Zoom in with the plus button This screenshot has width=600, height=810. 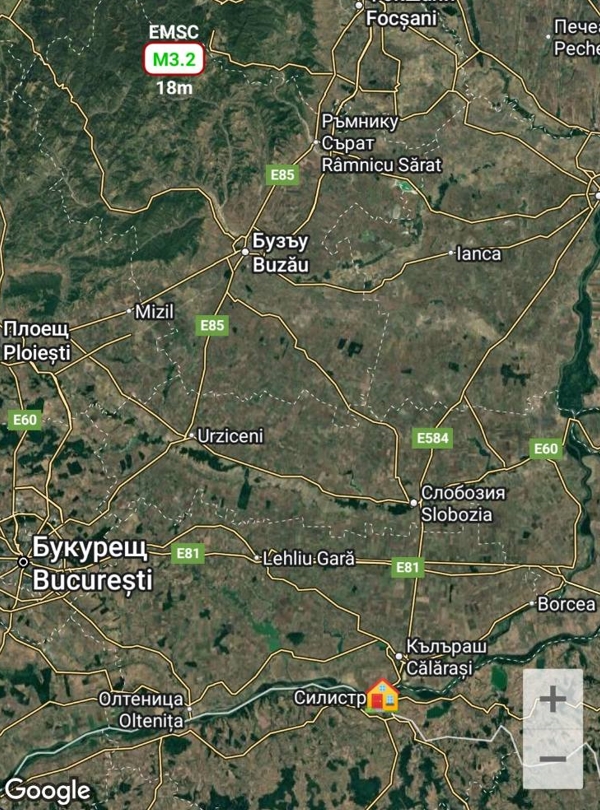point(553,700)
